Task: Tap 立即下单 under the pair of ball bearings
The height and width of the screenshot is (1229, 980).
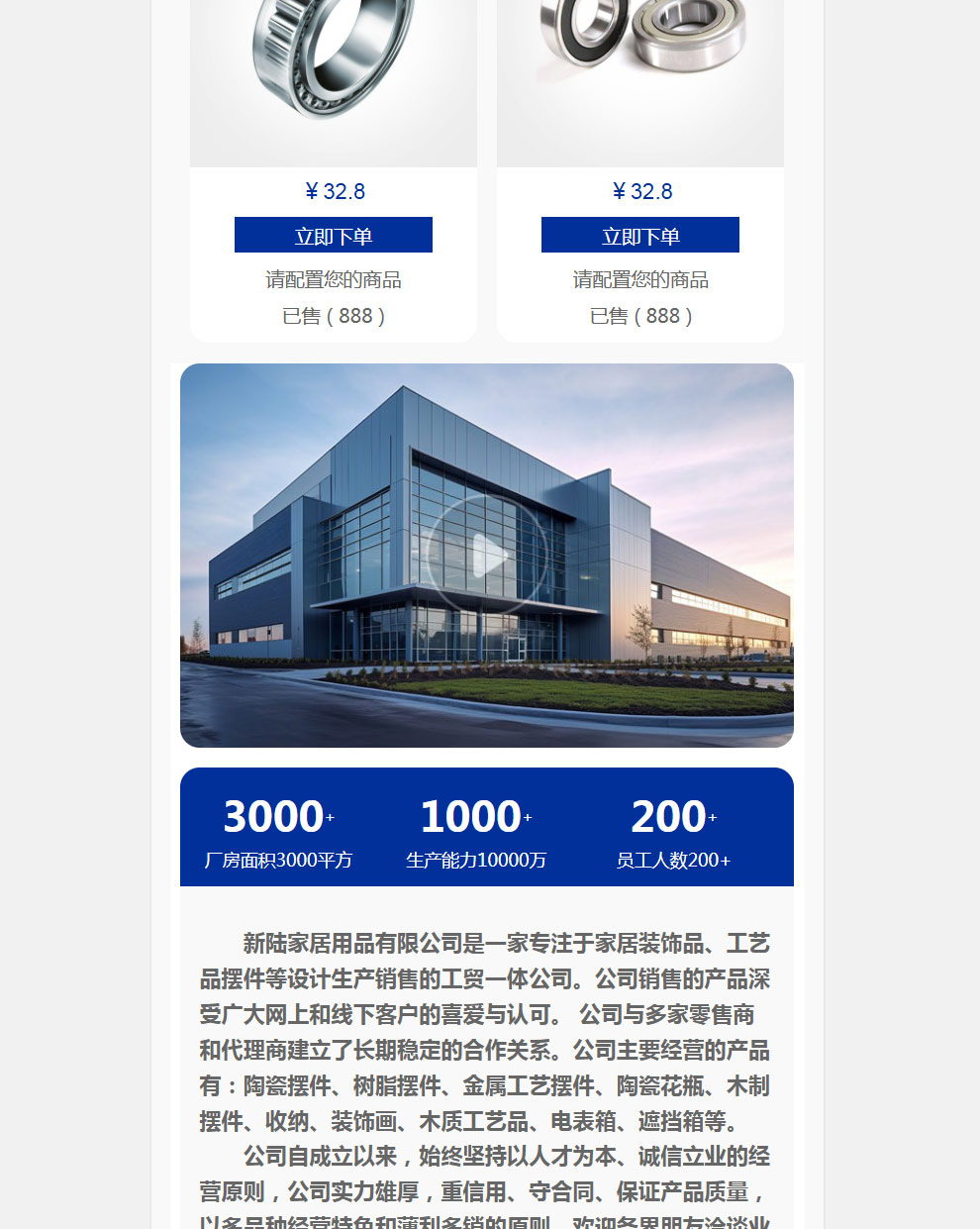Action: (639, 236)
